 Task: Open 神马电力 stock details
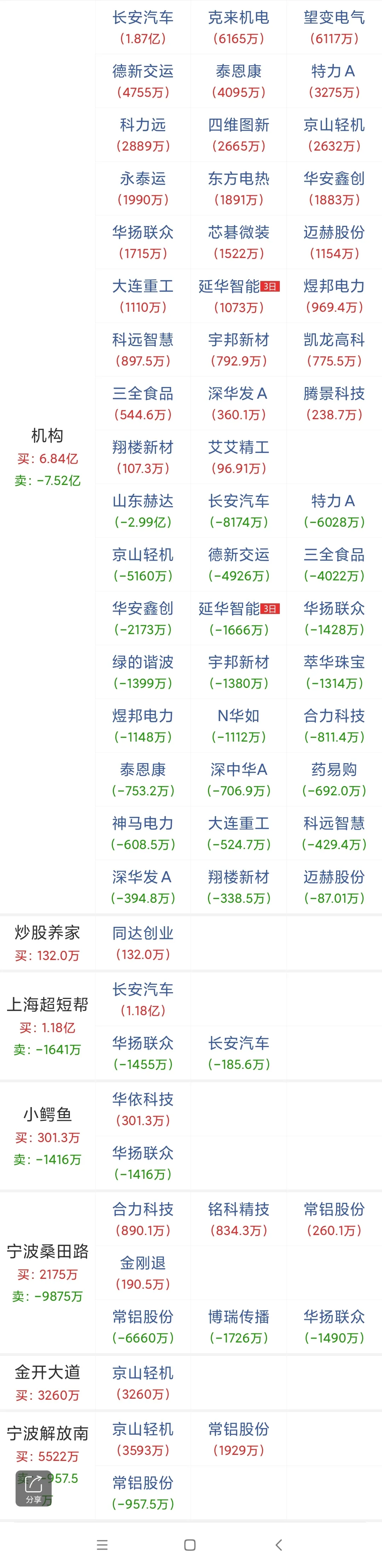(143, 833)
